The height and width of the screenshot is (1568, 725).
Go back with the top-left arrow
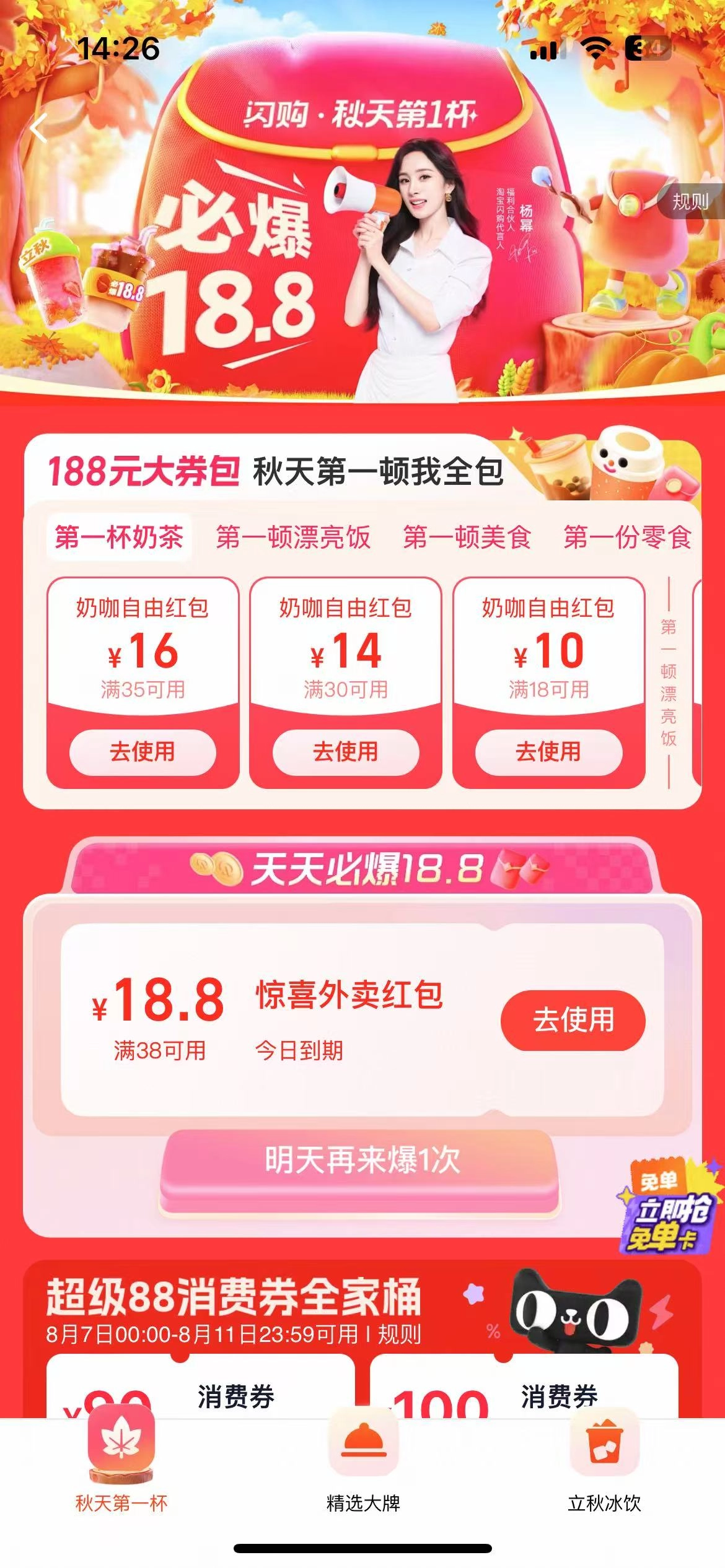(x=38, y=129)
